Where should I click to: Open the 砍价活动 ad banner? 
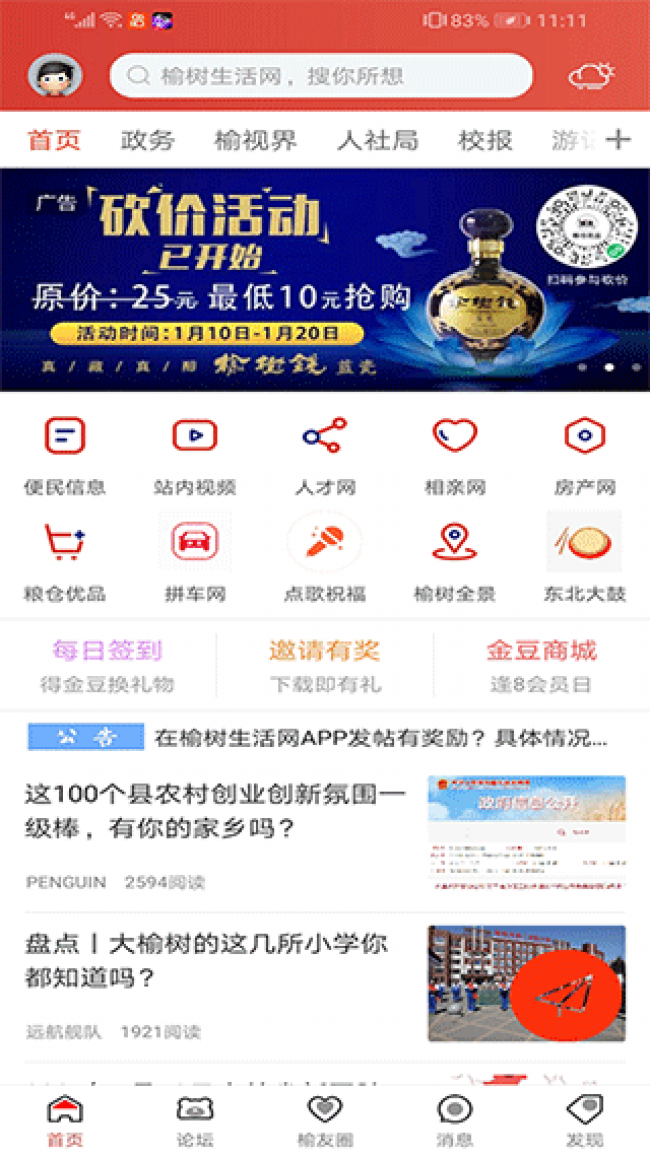point(325,279)
